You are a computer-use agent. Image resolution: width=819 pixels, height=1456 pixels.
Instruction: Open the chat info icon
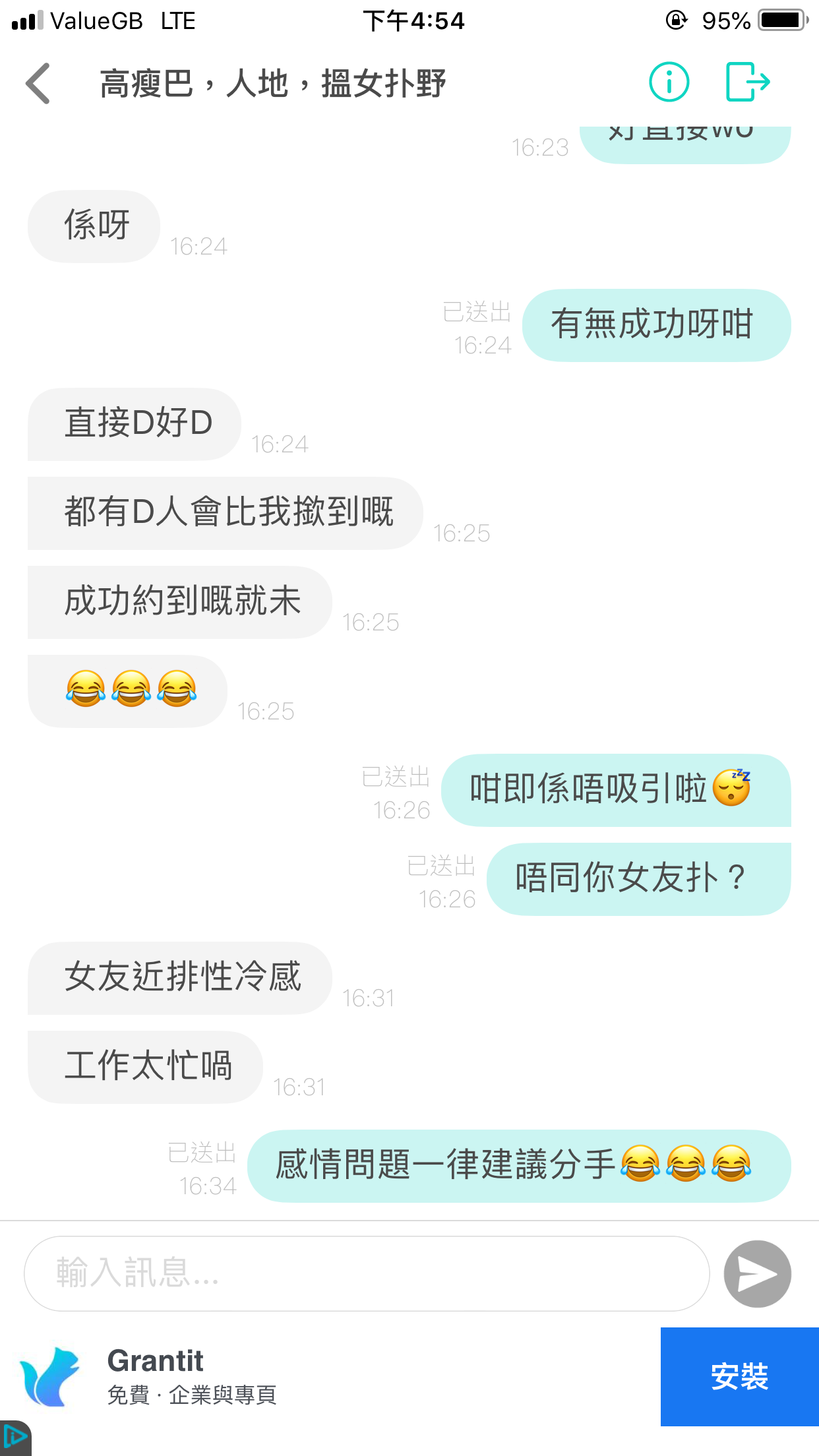click(x=669, y=82)
